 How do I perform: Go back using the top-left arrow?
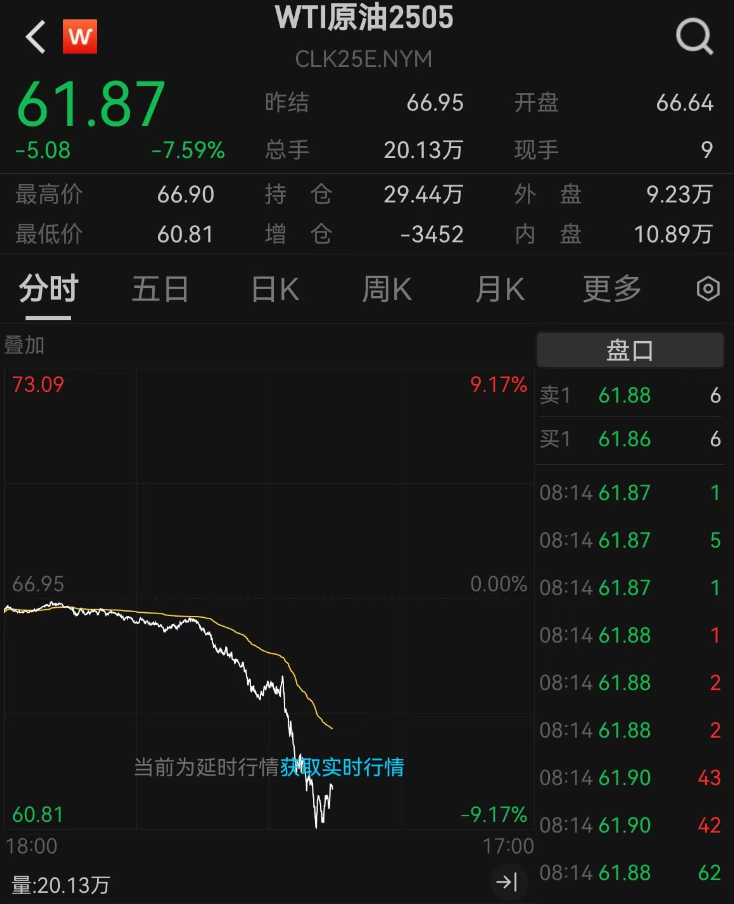[x=35, y=38]
